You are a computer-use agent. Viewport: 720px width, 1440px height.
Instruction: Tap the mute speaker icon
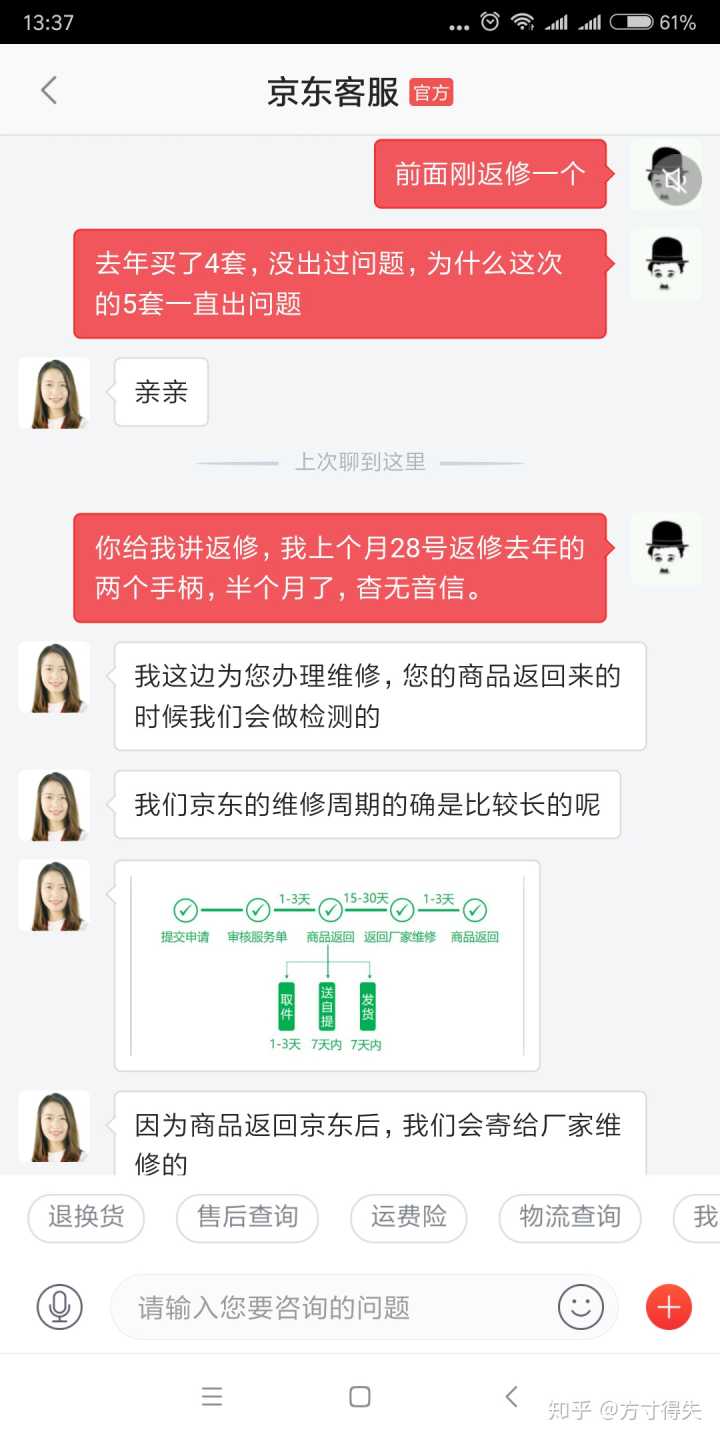tap(676, 181)
